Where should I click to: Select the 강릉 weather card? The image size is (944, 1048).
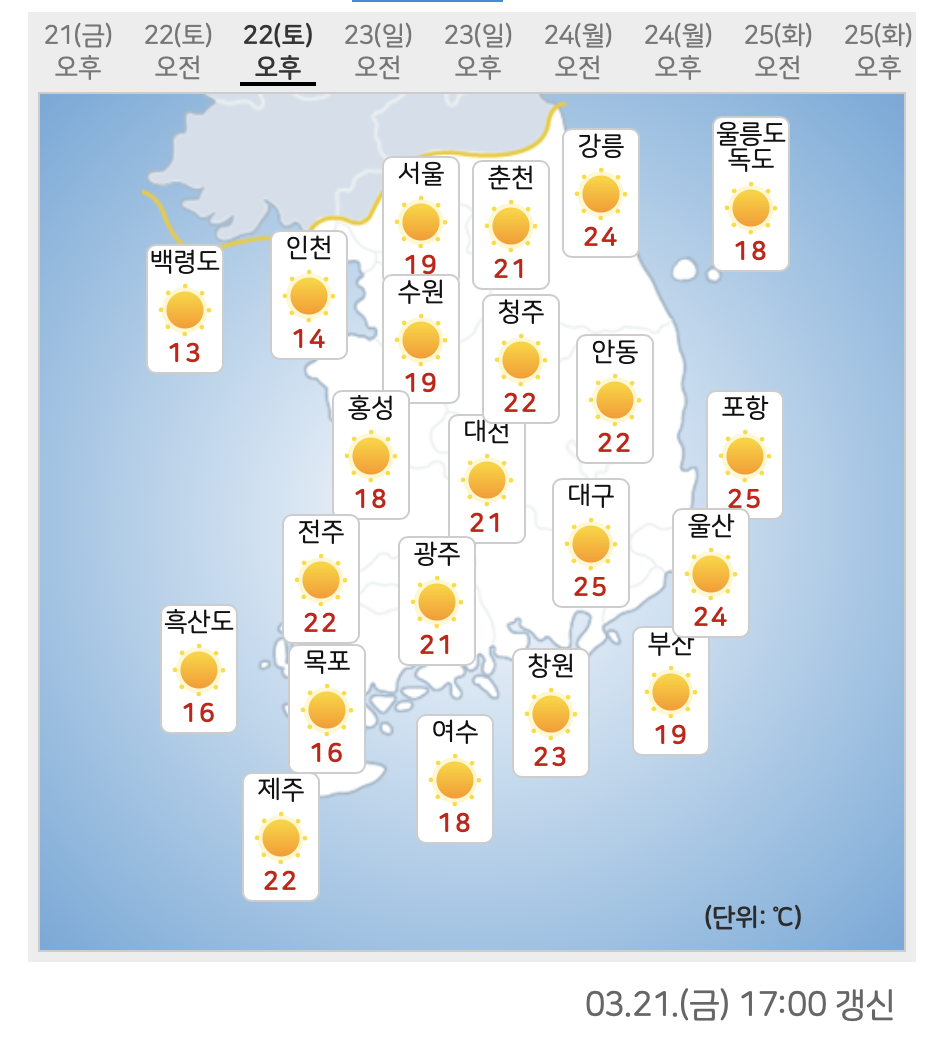point(600,193)
